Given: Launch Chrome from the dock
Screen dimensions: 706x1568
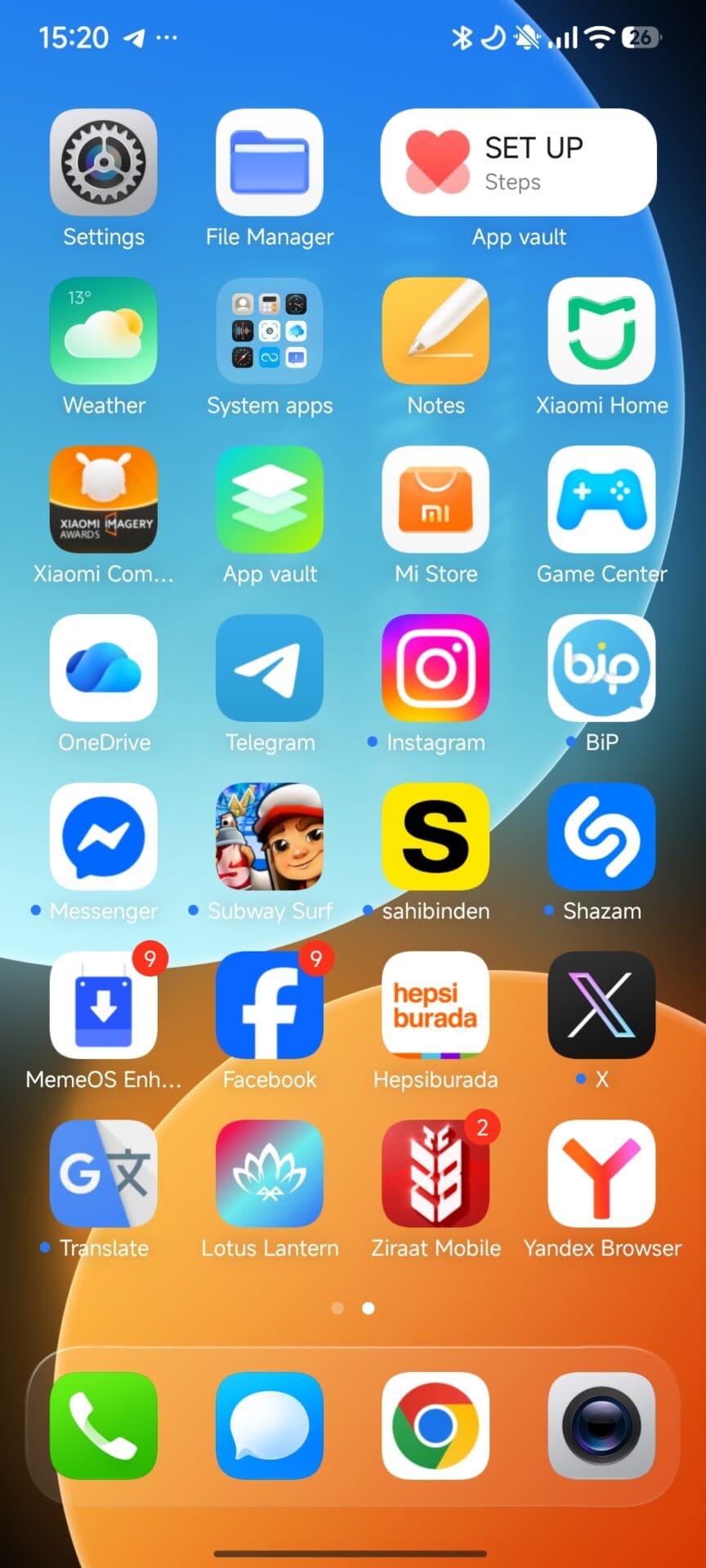Looking at the screenshot, I should (436, 1426).
